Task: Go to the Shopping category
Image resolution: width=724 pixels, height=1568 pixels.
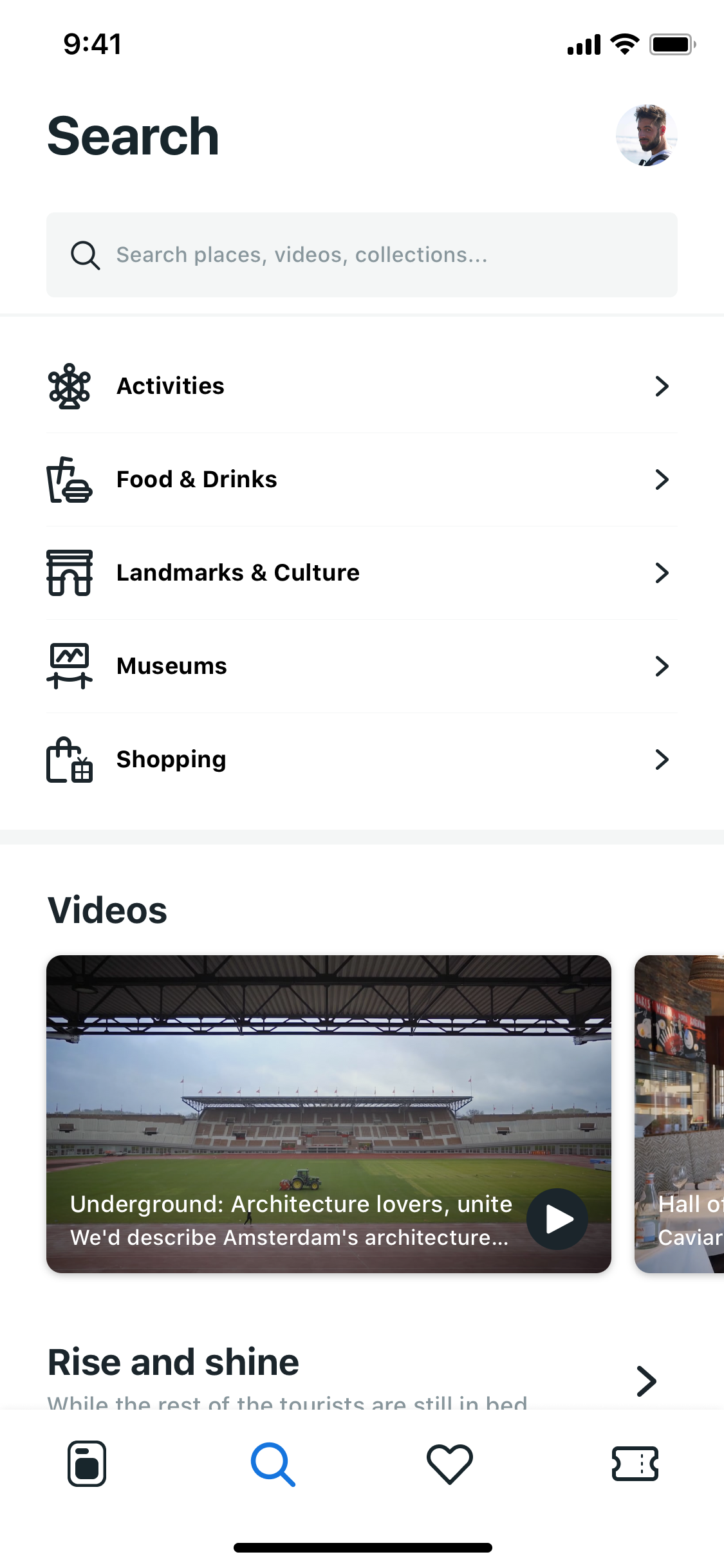Action: coord(362,760)
